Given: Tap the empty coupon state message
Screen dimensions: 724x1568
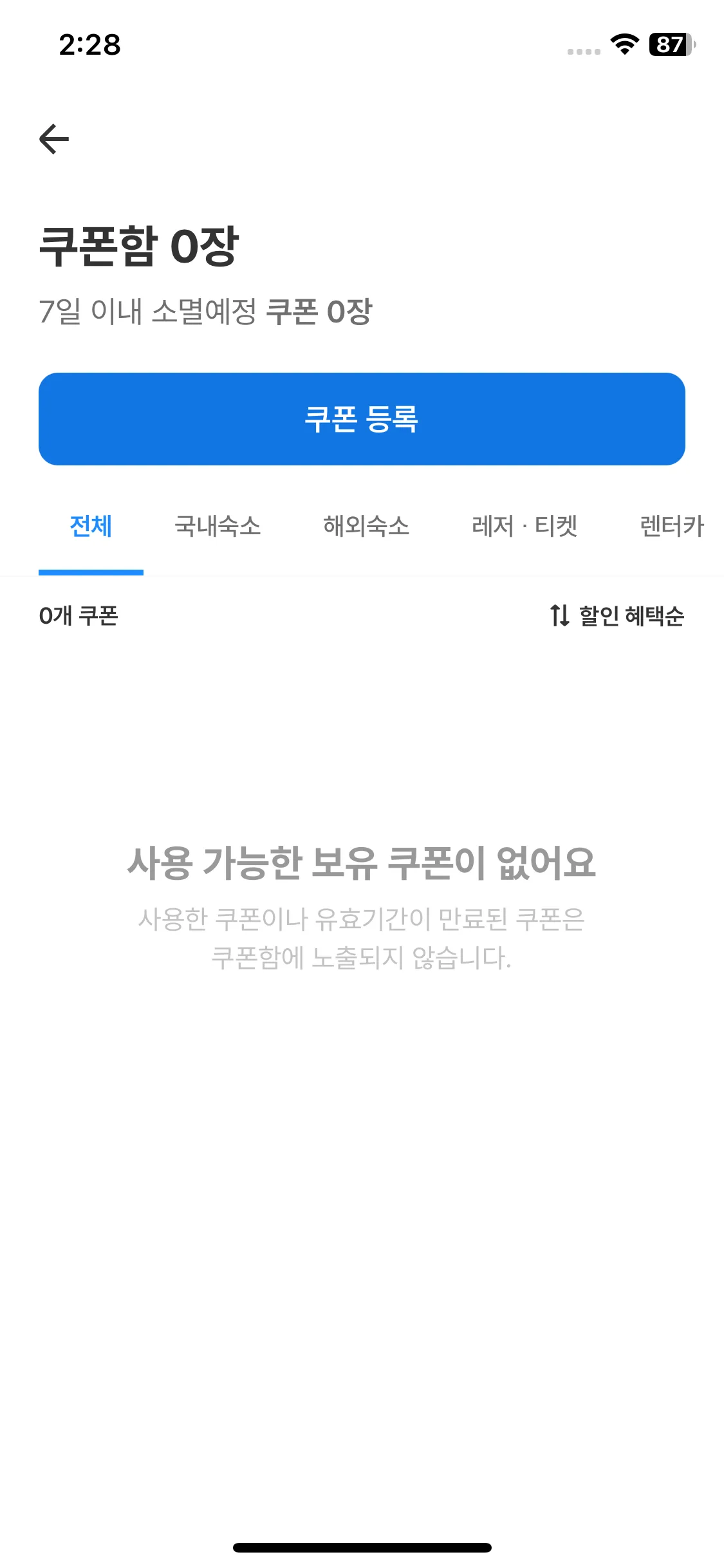Looking at the screenshot, I should pos(362,870).
